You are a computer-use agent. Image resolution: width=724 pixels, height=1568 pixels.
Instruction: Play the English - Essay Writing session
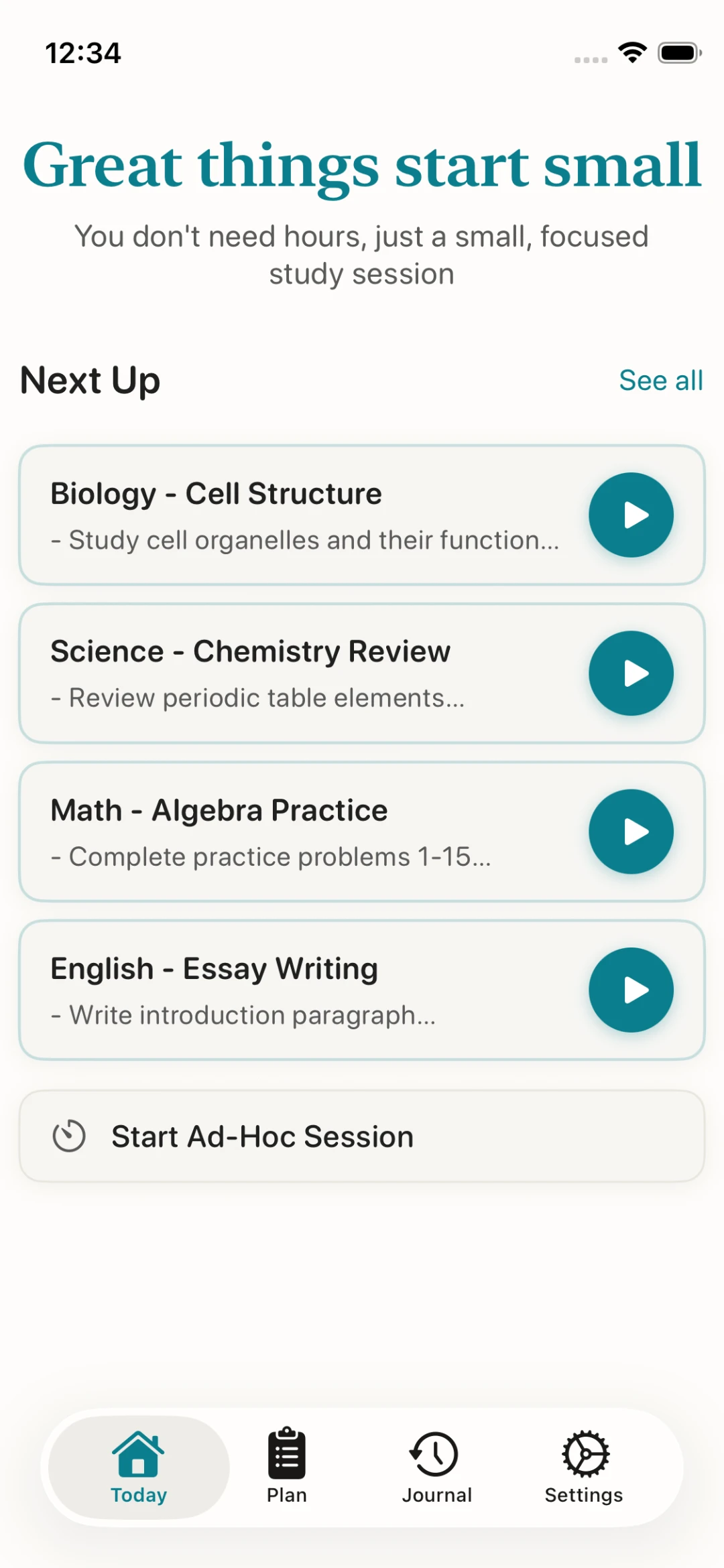pyautogui.click(x=630, y=990)
